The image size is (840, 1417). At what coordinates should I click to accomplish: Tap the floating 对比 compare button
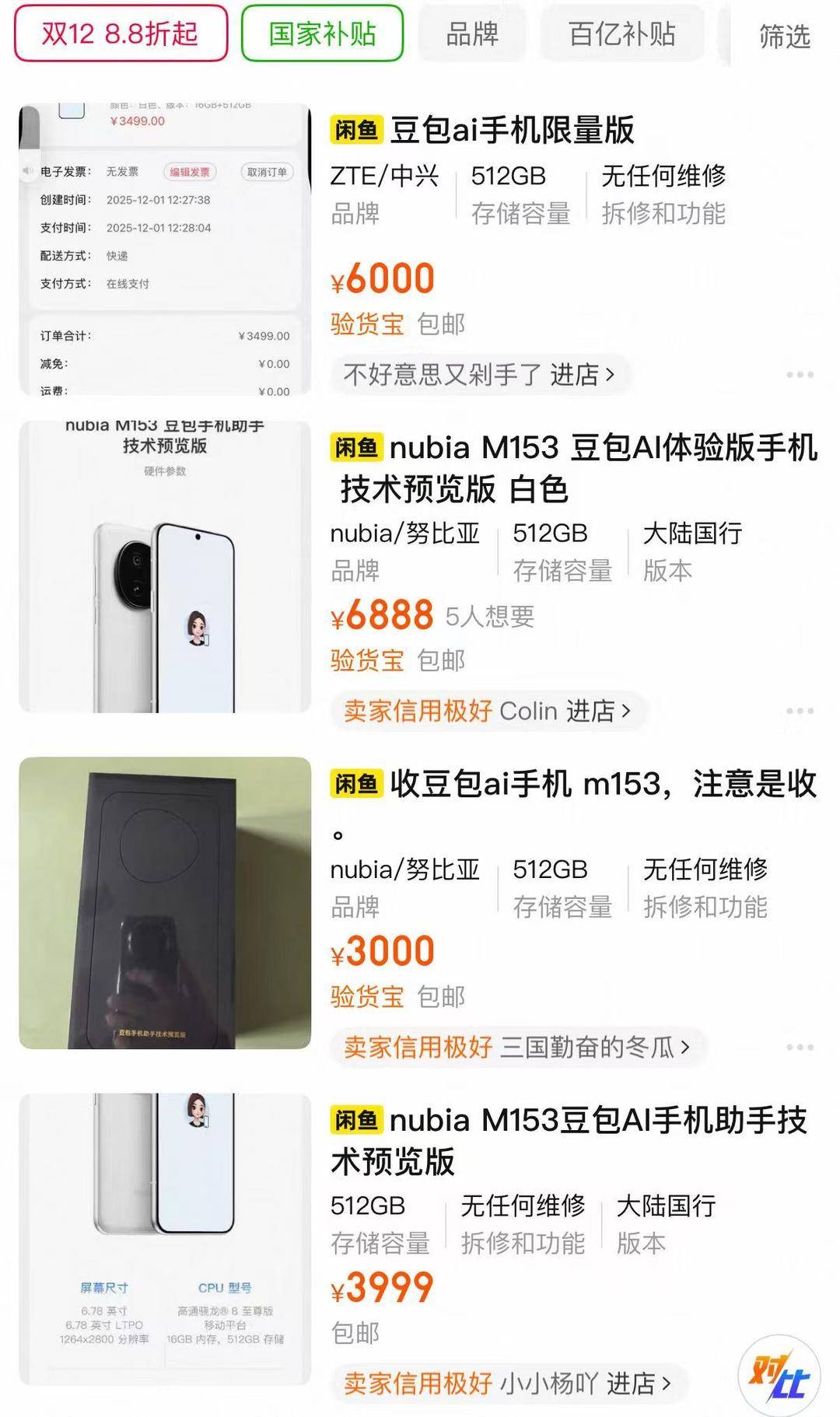[779, 1375]
